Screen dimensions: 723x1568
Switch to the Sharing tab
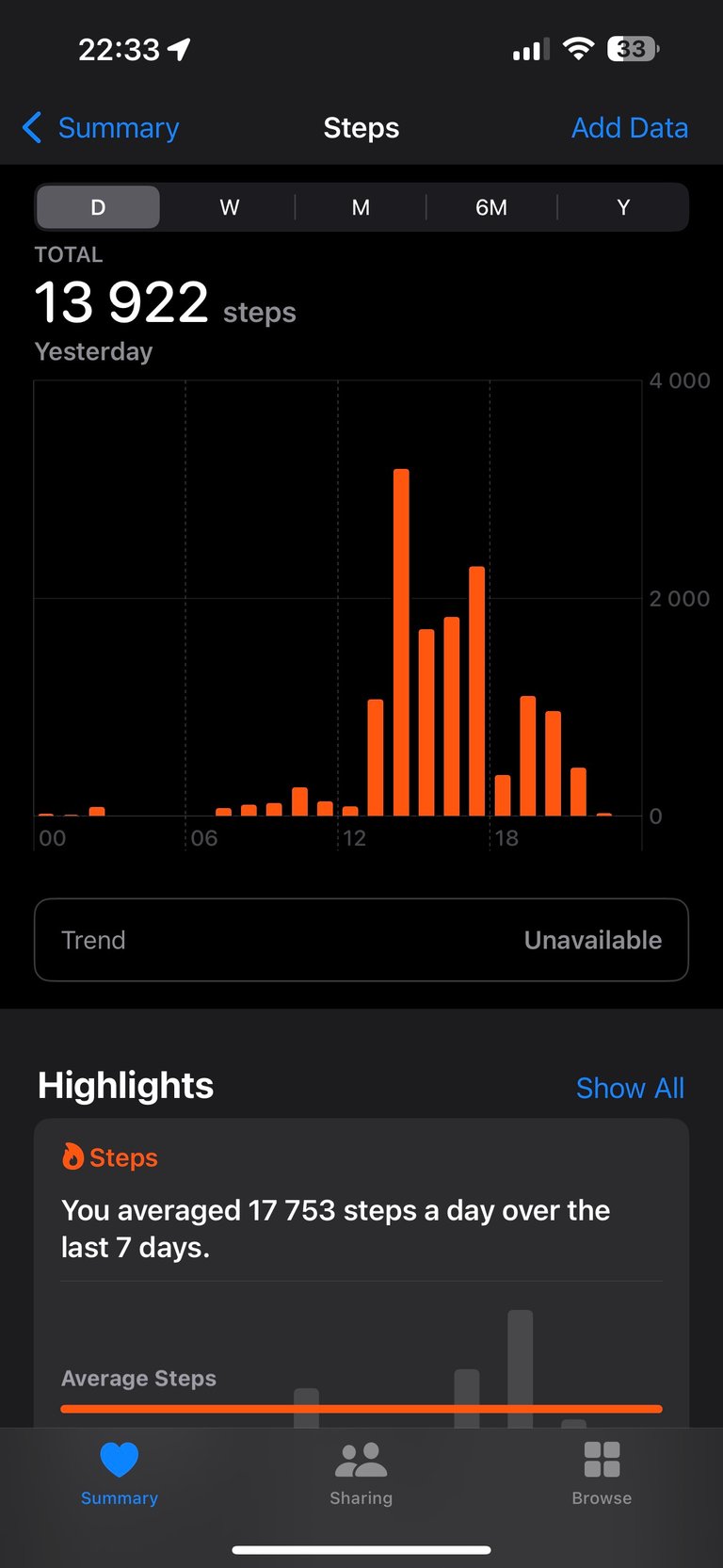tap(361, 1474)
